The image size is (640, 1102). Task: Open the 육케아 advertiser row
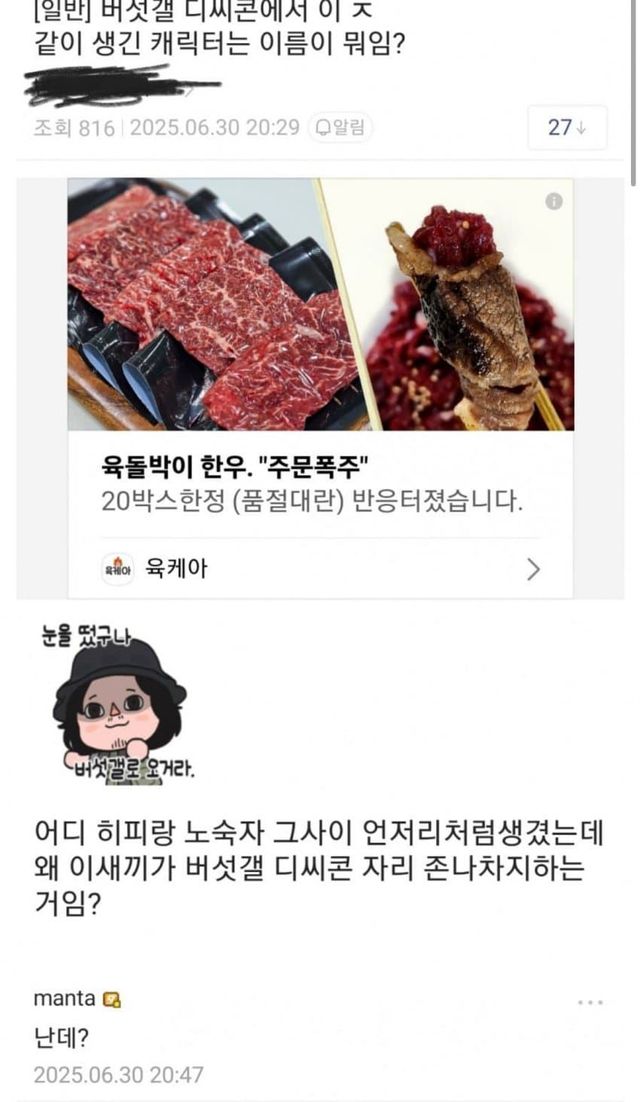click(x=320, y=569)
